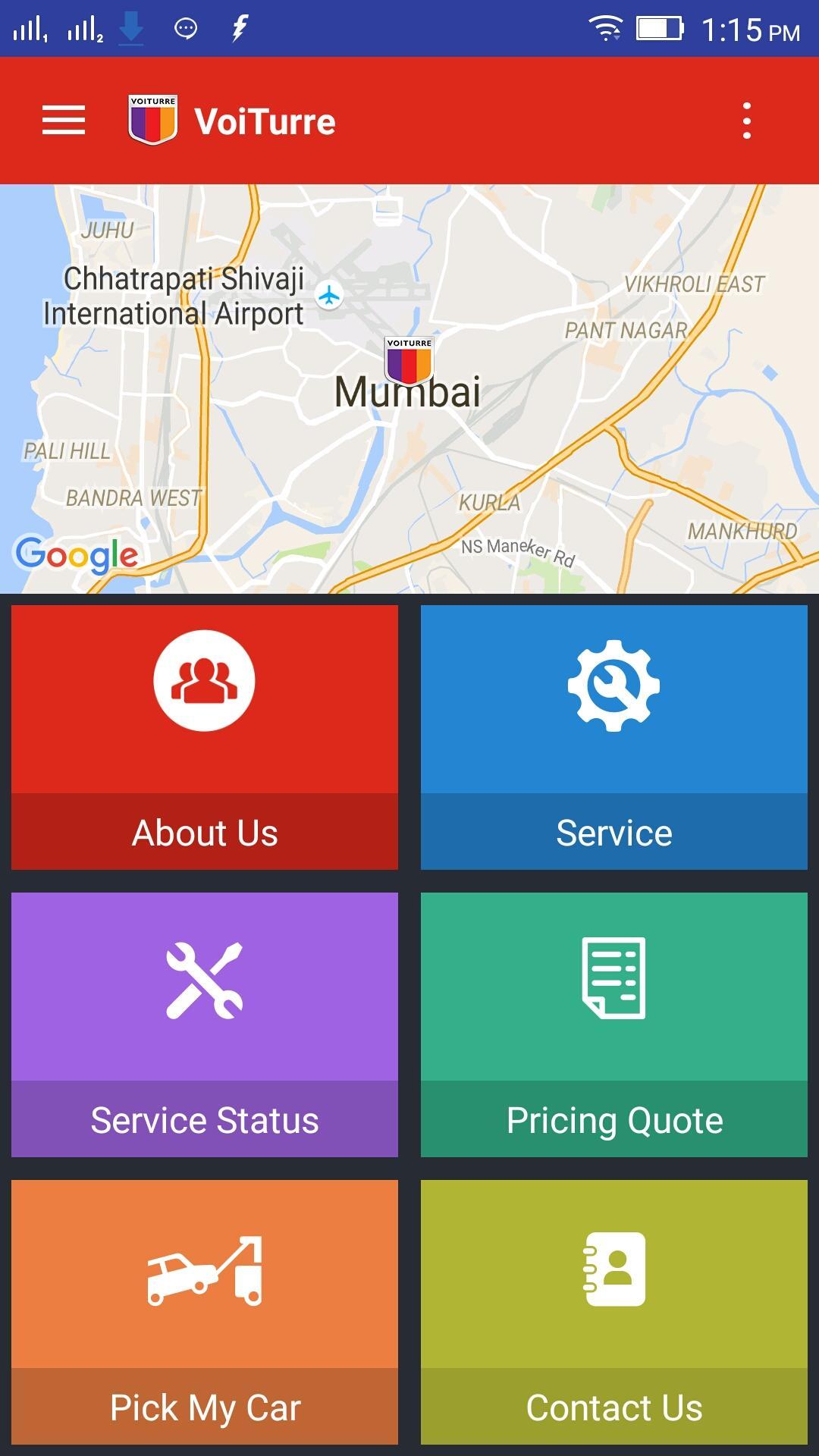Tap the VoiTurre marker on the map

[409, 361]
